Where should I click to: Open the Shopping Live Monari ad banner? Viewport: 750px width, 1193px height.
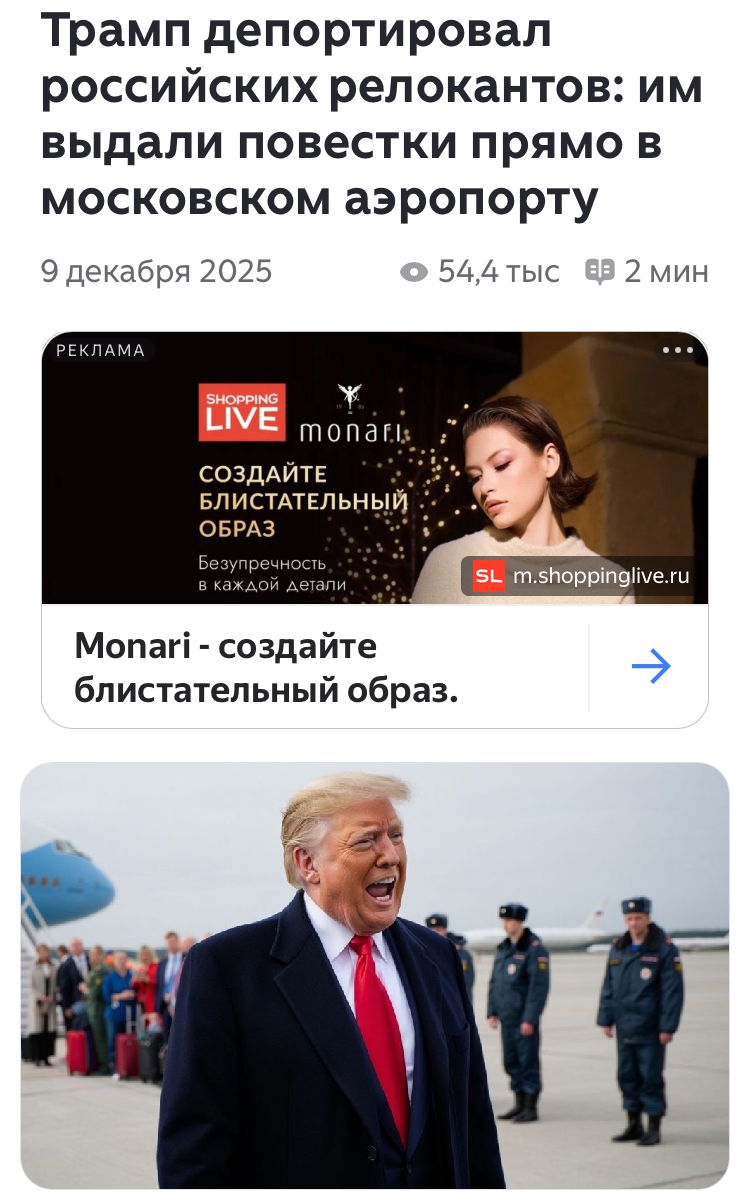pos(374,468)
